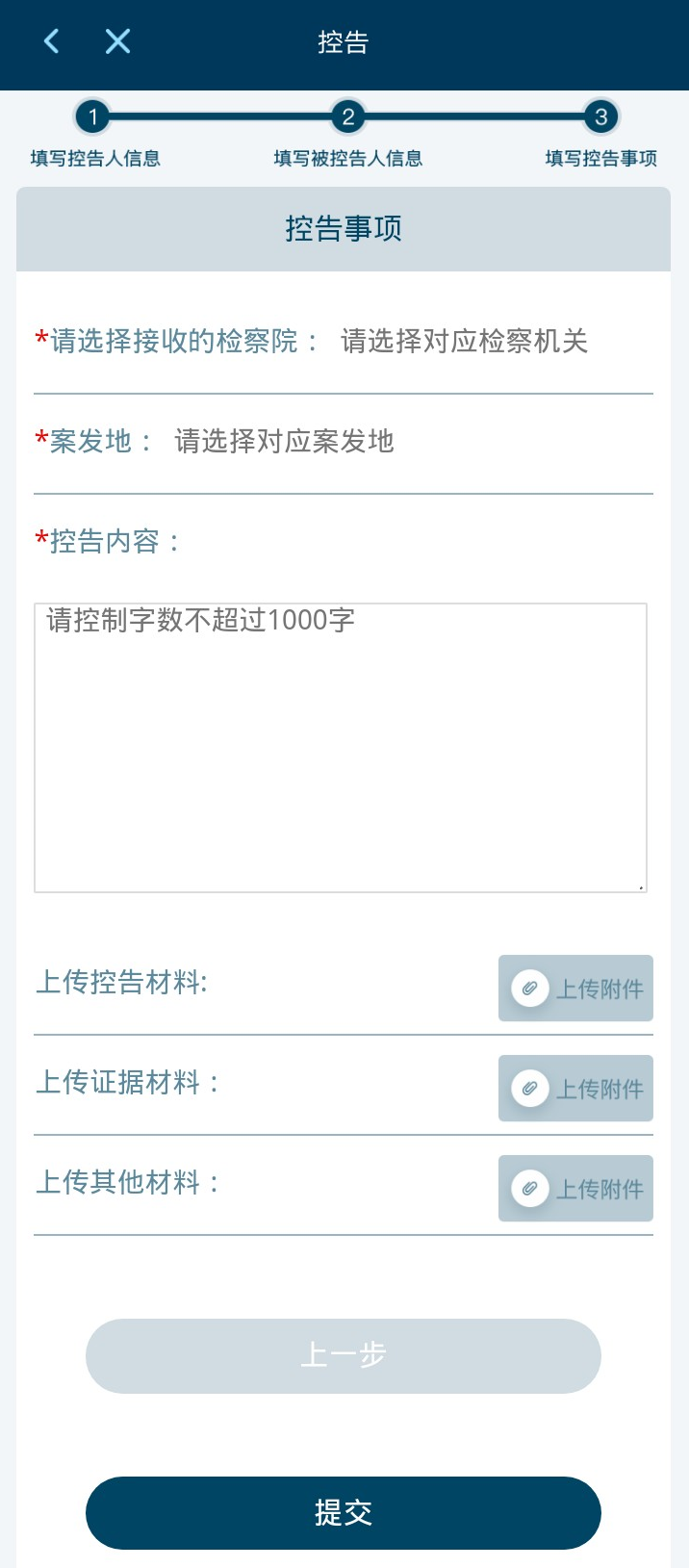Focus the 控告内容 text area
This screenshot has width=689, height=1568.
tap(341, 748)
